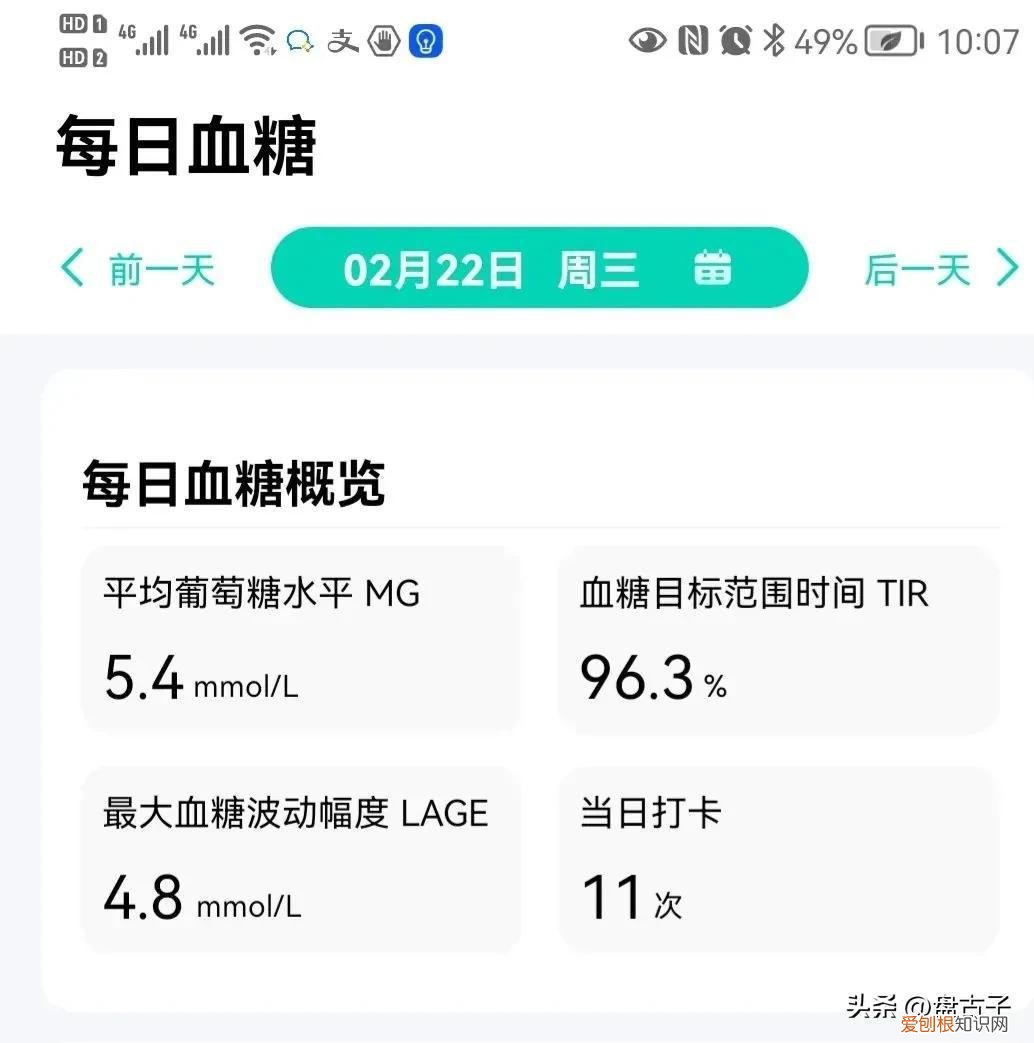Tap the gesture hand icon in status bar
Screen dimensions: 1034x1043
click(384, 41)
